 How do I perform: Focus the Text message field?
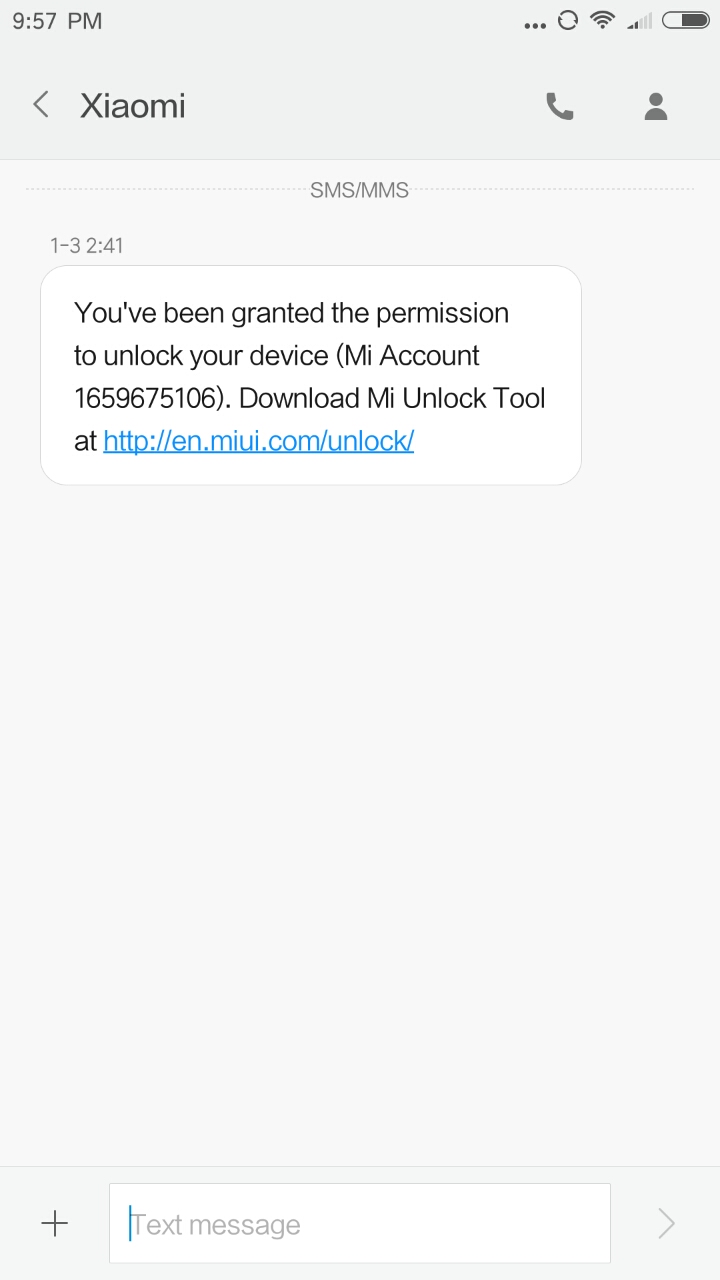[x=360, y=1223]
